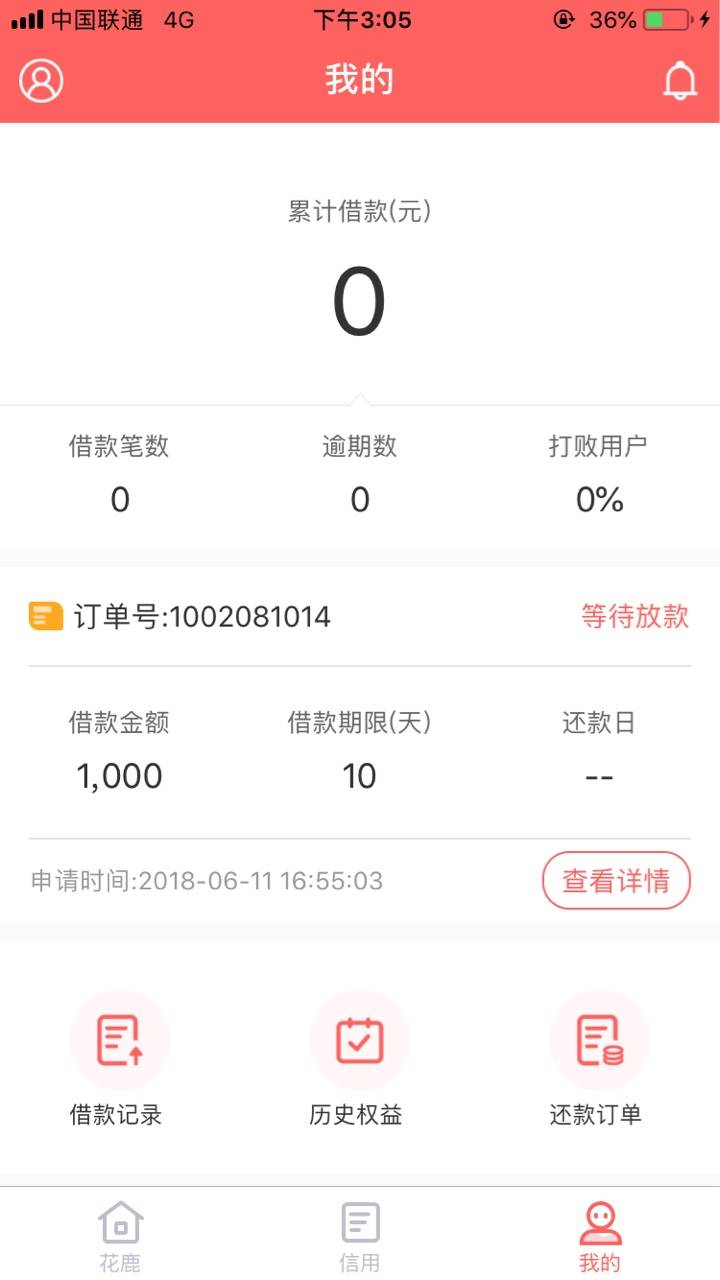The width and height of the screenshot is (720, 1280).
Task: Select the 我的 tab
Action: 600,1236
